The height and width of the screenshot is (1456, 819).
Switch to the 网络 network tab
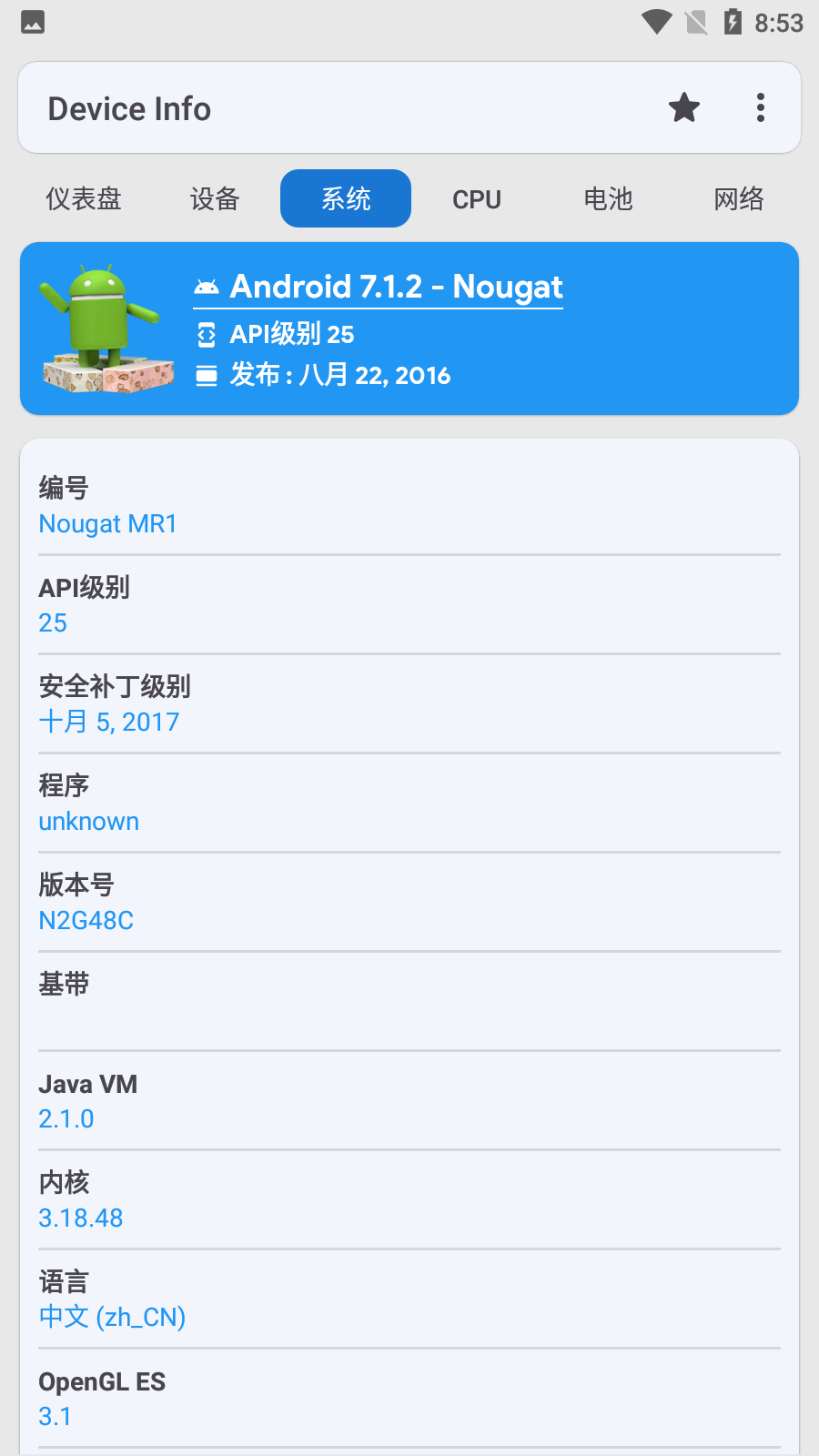pyautogui.click(x=738, y=198)
